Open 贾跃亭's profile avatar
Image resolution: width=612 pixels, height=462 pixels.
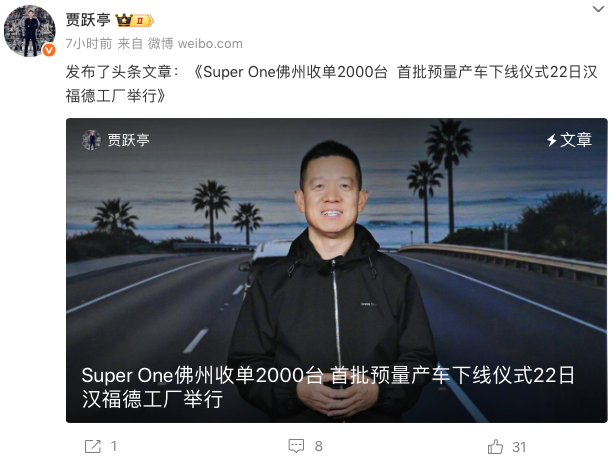click(x=29, y=30)
